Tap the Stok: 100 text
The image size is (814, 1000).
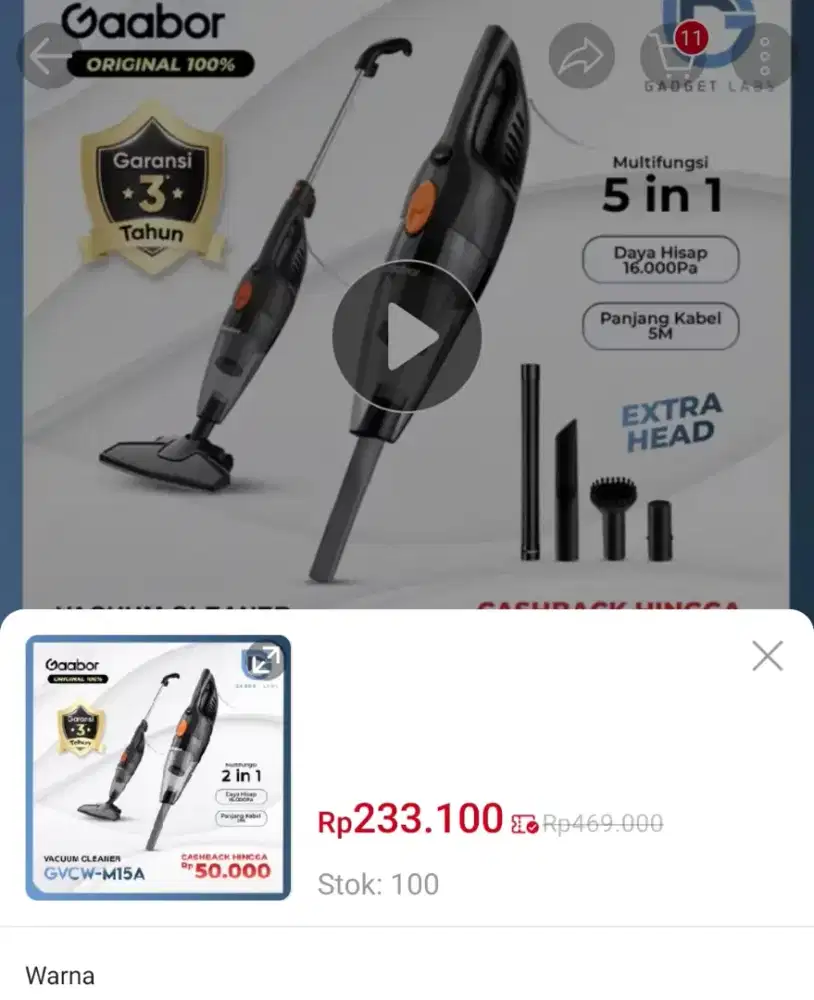(376, 884)
